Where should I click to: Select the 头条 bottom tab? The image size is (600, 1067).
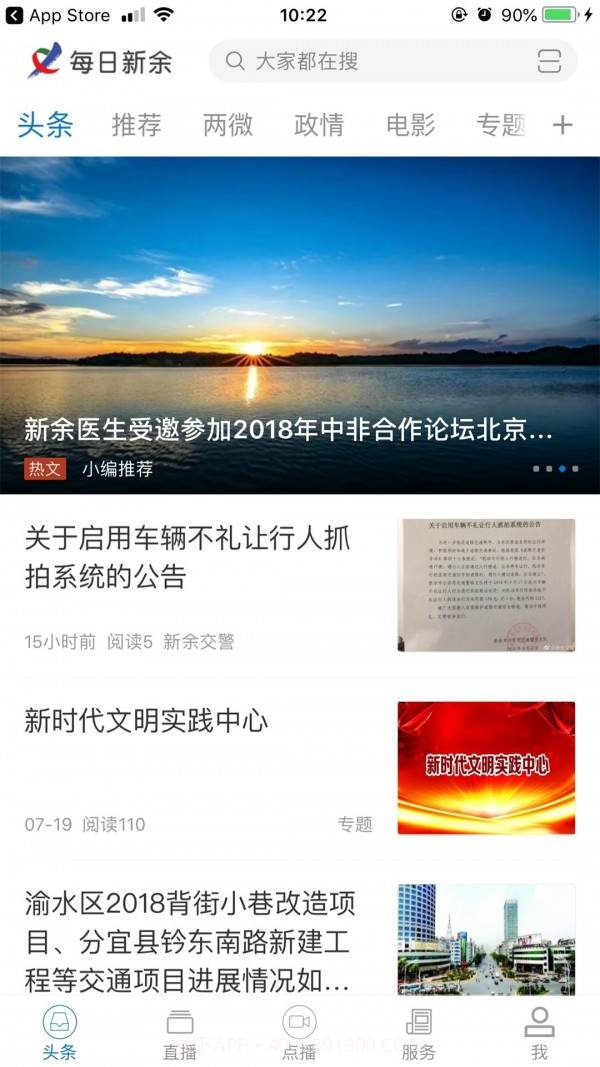(x=60, y=1033)
